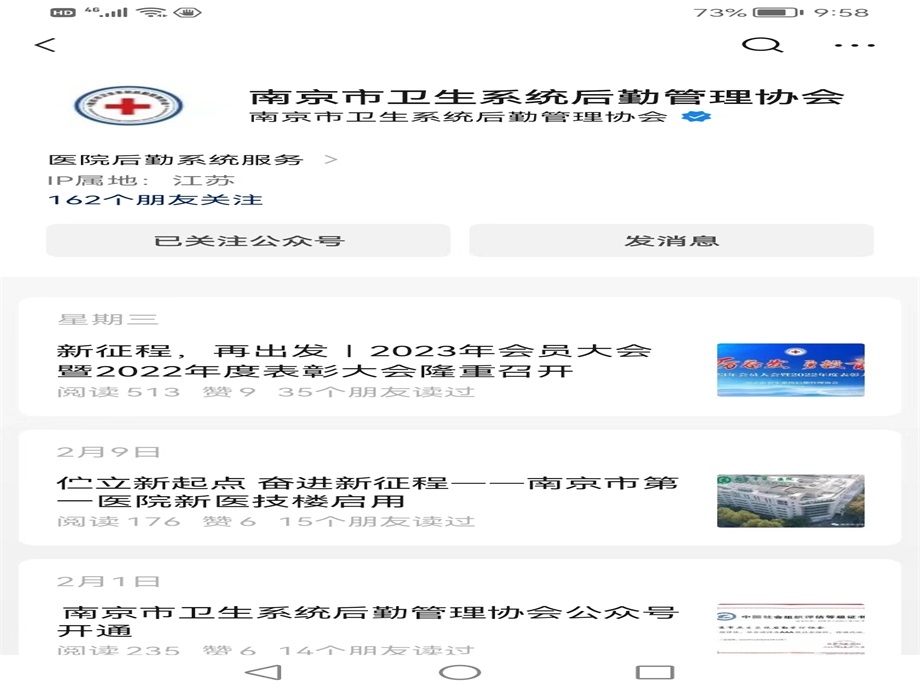Open the three-dot overflow menu
The image size is (920, 690).
click(855, 45)
